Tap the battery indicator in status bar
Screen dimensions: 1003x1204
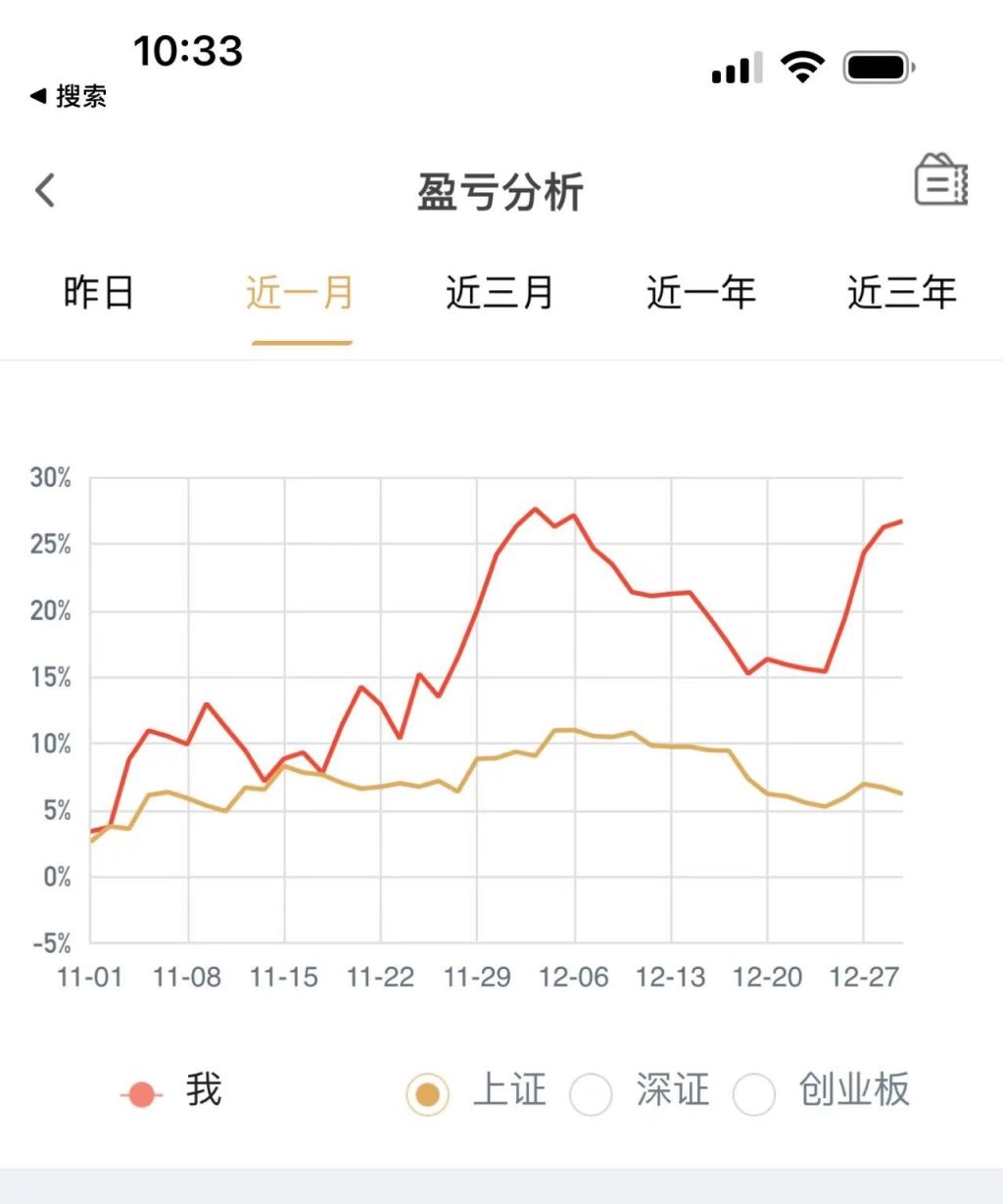pos(877,66)
